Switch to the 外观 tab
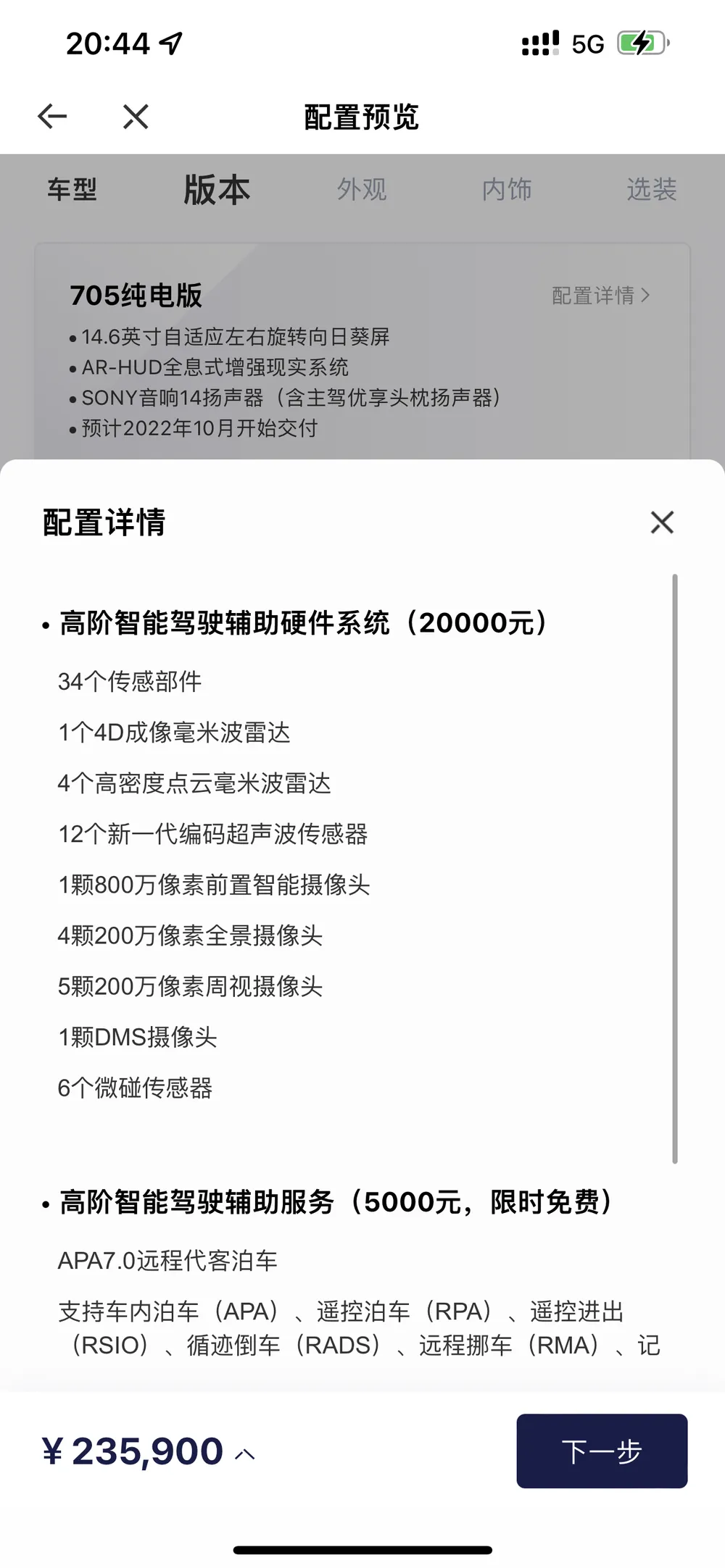Screen dimensions: 725x1568 (362, 190)
